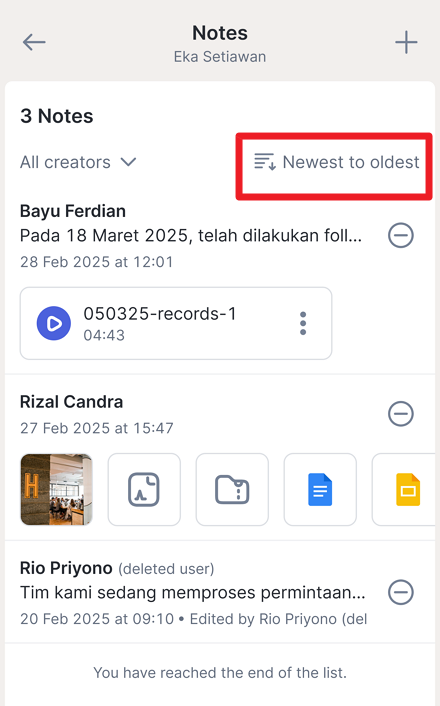Open the zip folder attachment
440x706 pixels.
[x=232, y=489]
